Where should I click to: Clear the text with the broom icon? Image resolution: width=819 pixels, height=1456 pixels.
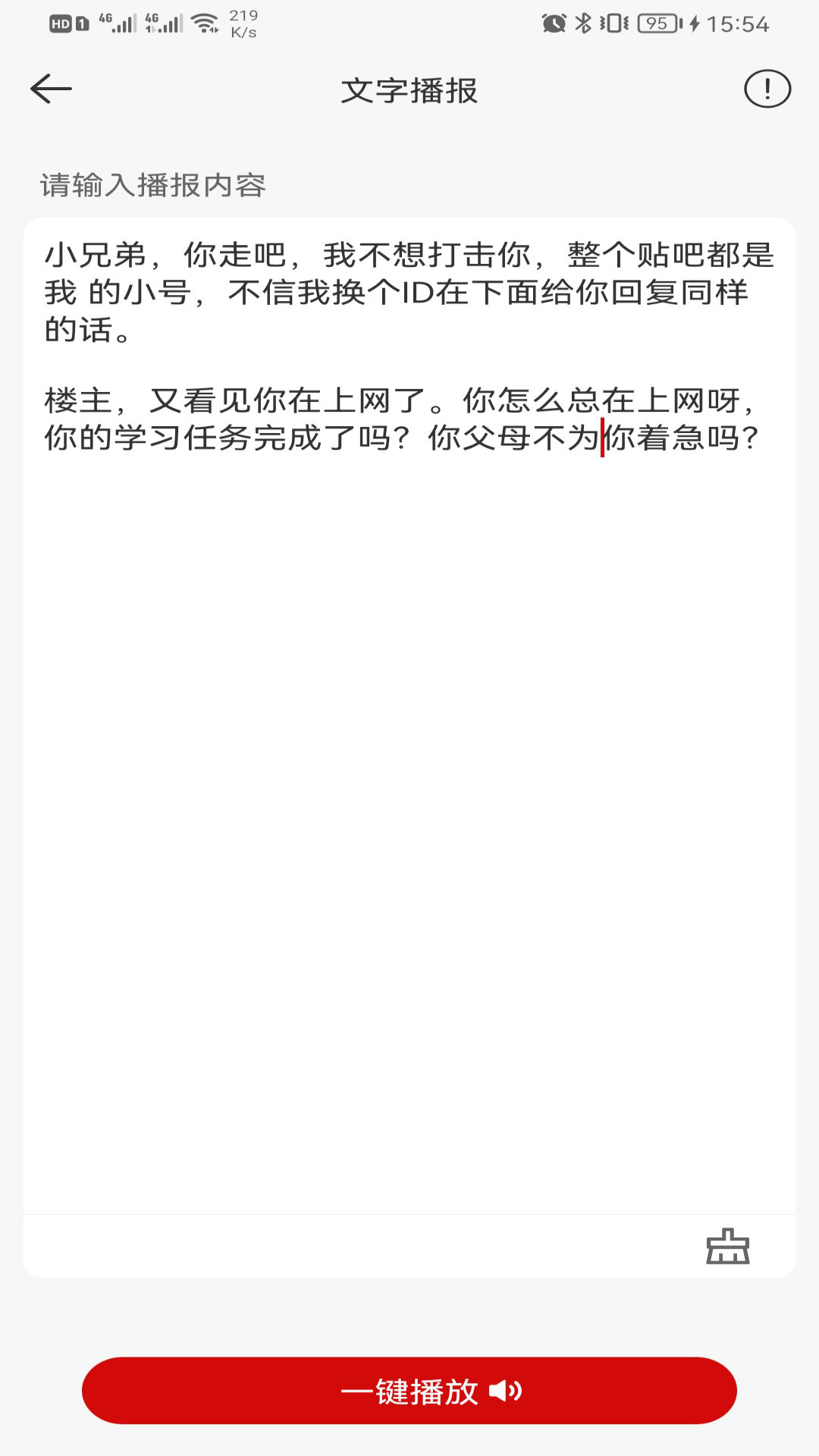coord(727,1247)
